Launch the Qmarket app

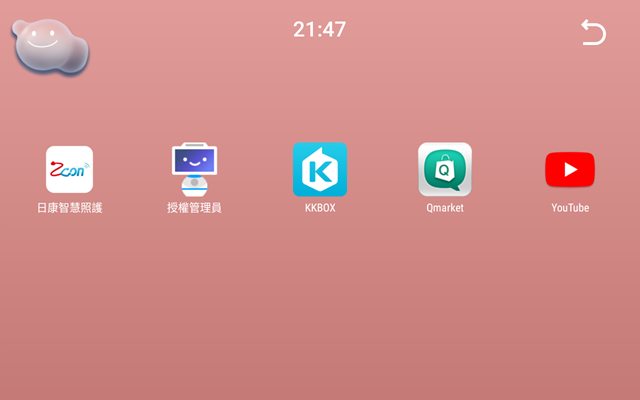(445, 170)
